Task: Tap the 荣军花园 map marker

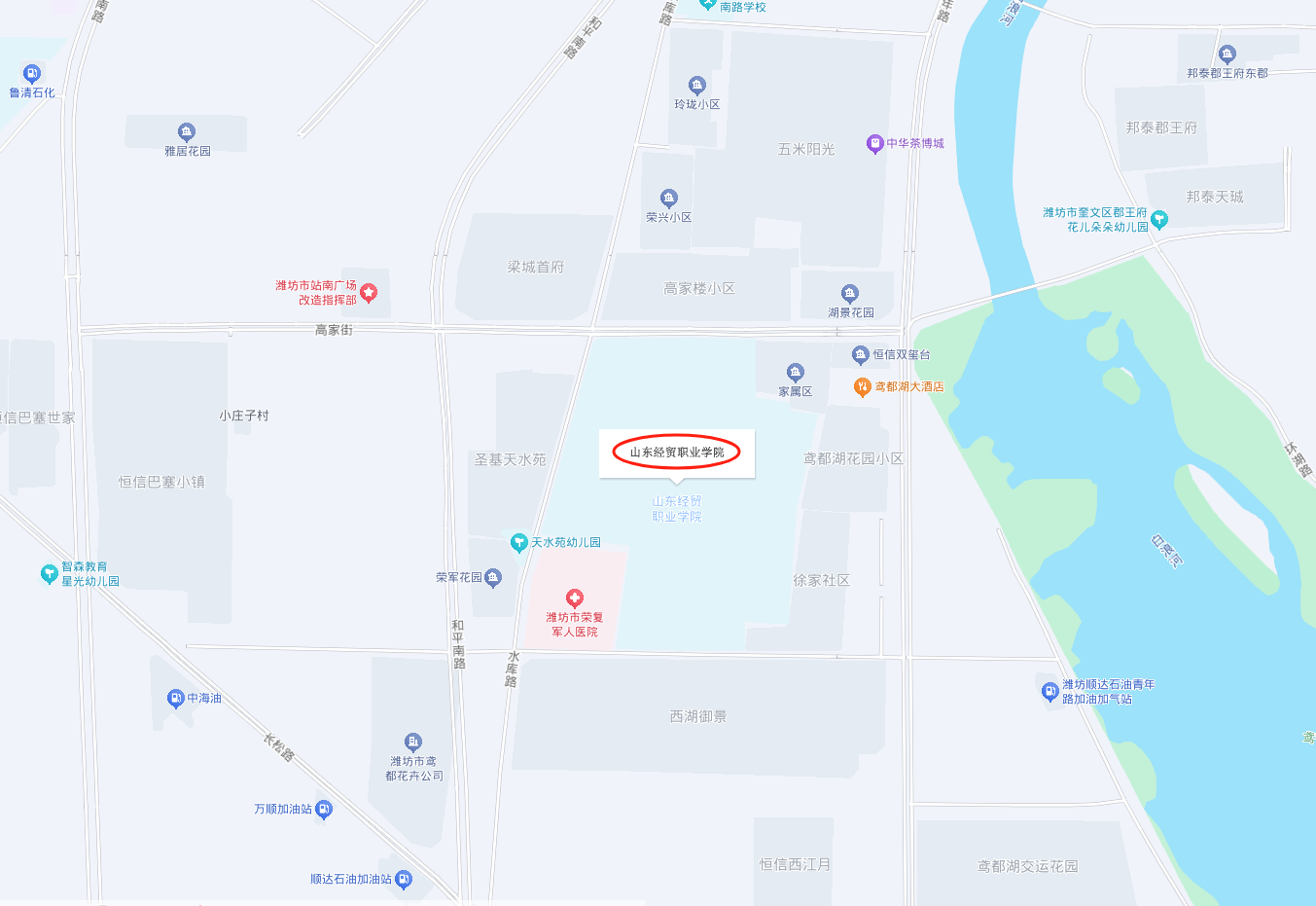Action: click(493, 578)
